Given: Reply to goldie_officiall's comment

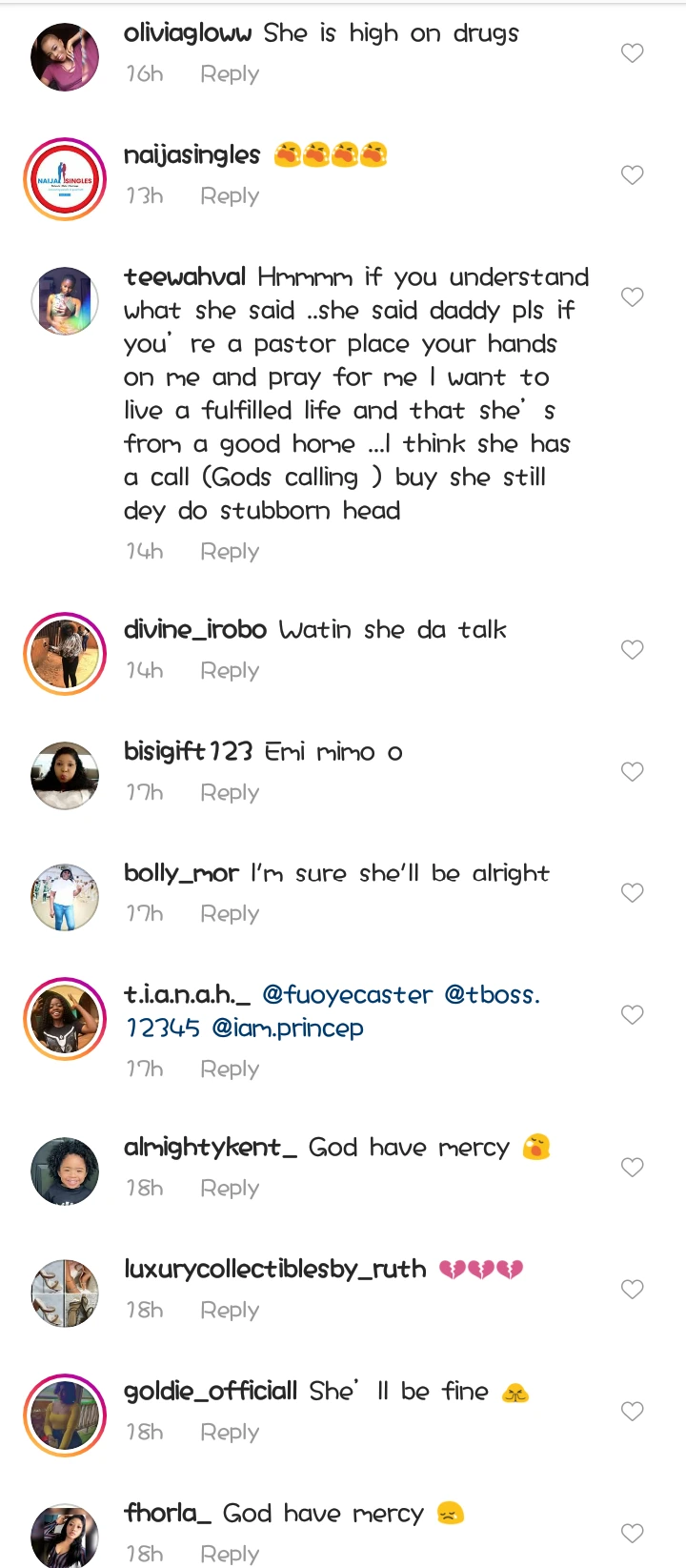Looking at the screenshot, I should (x=230, y=1433).
